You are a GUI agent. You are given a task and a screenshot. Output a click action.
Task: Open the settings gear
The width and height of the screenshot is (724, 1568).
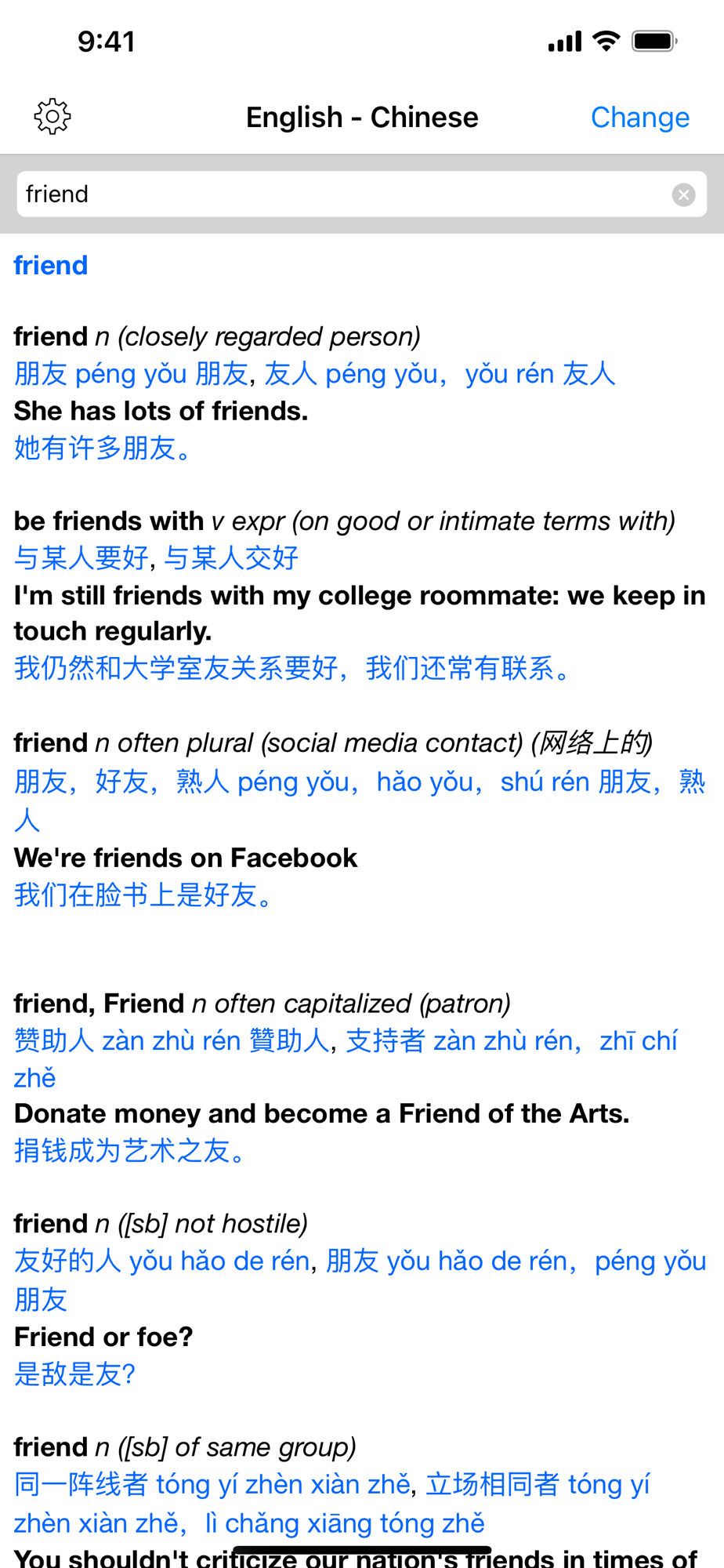coord(52,117)
